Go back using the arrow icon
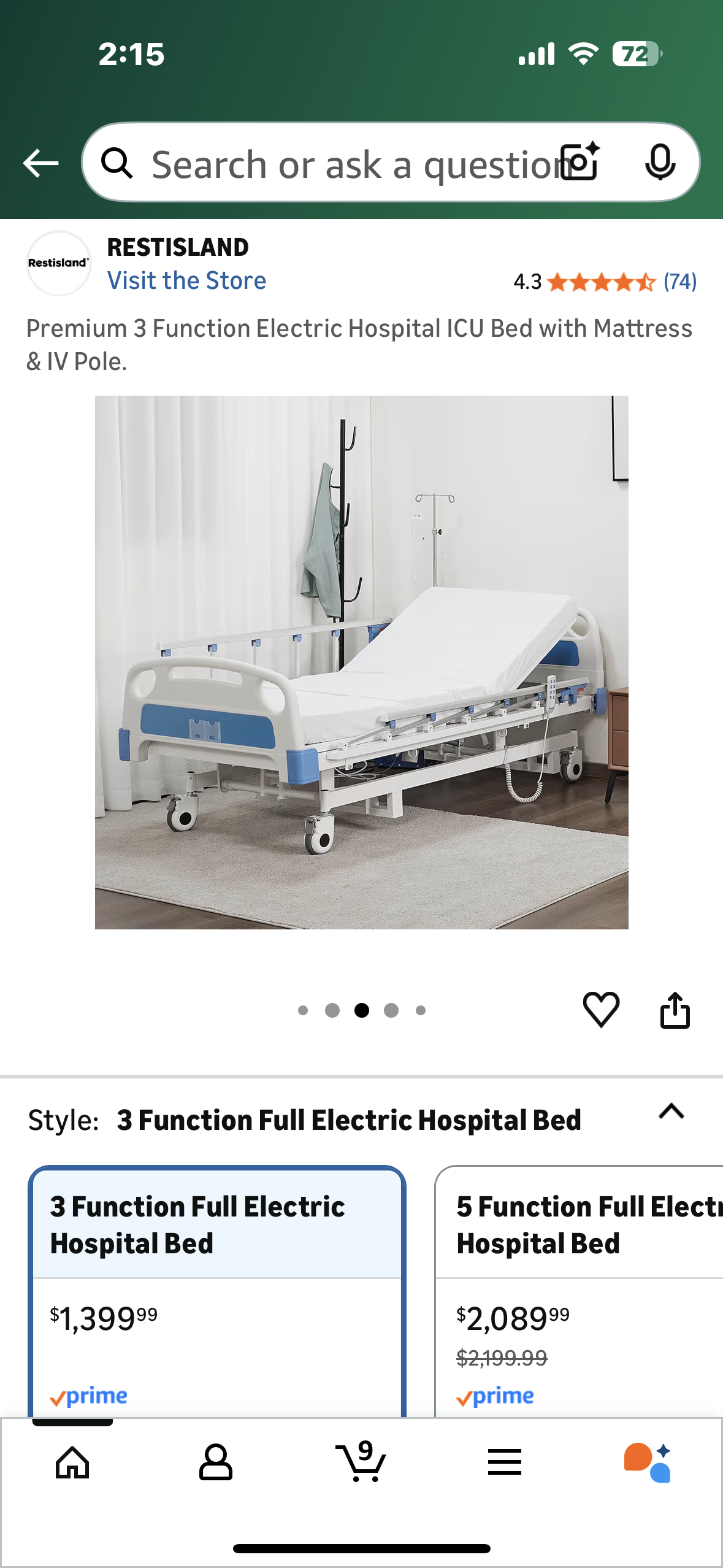 [x=40, y=163]
